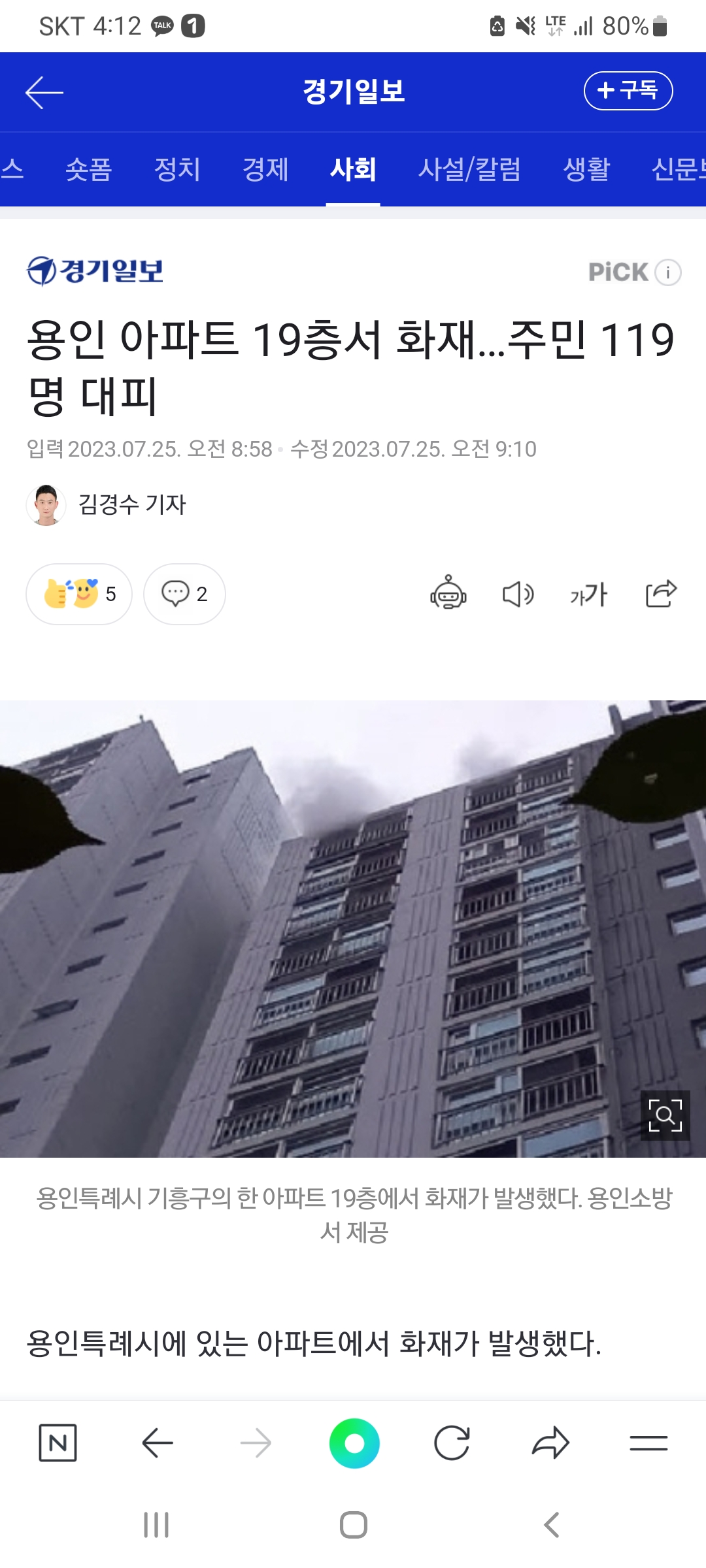Tap the green circle search button
Screen dimensions: 706x1568
click(x=354, y=1443)
